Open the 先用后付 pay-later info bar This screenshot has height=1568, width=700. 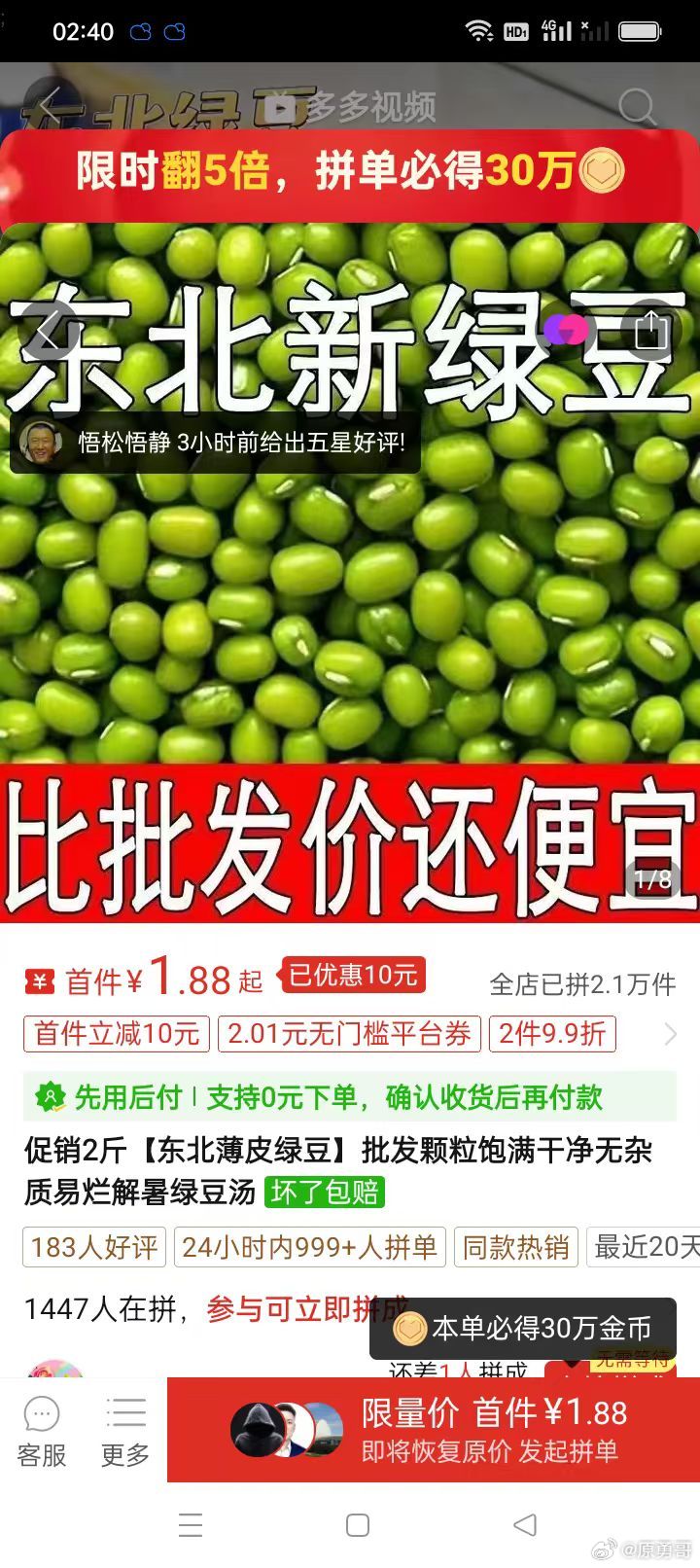[x=350, y=1097]
